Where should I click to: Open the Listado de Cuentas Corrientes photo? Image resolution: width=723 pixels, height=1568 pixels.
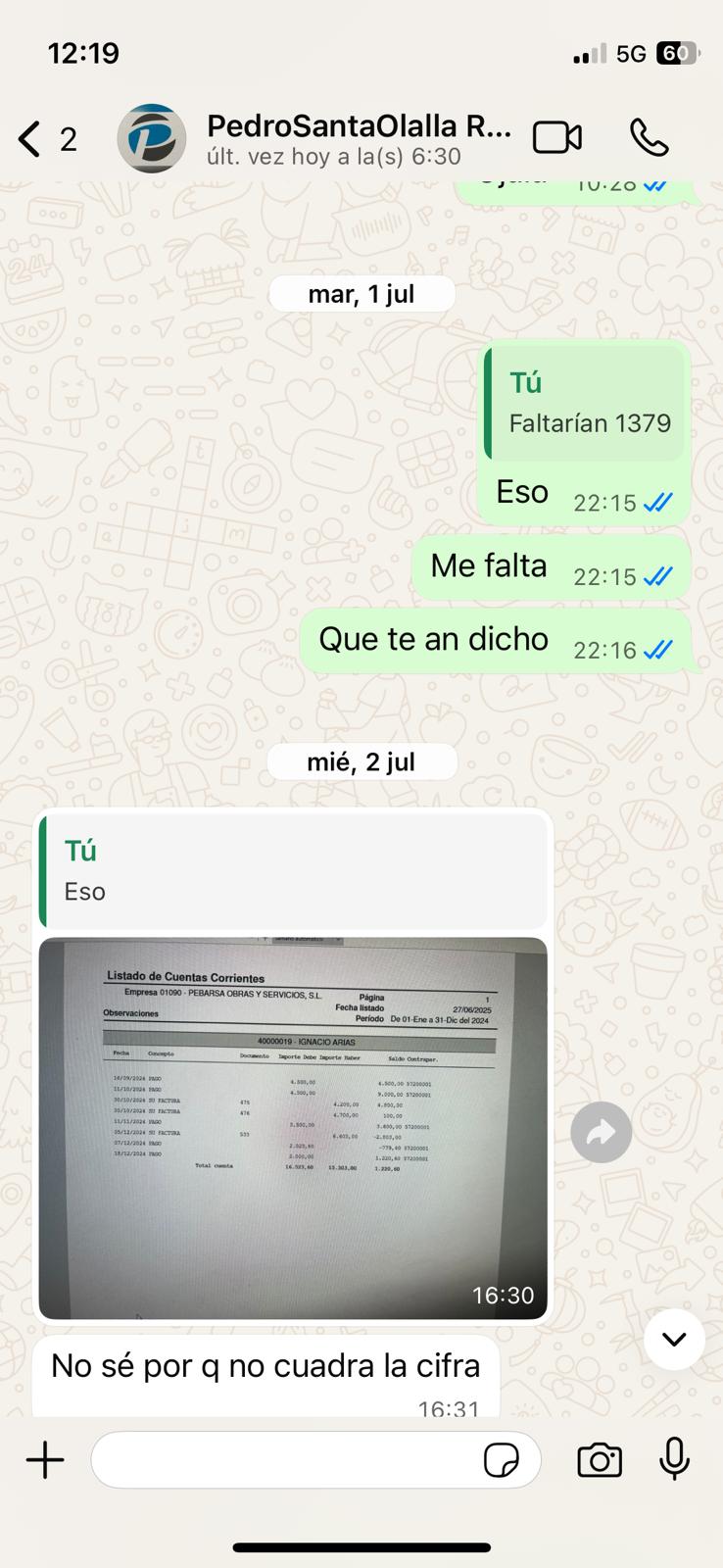point(293,1127)
